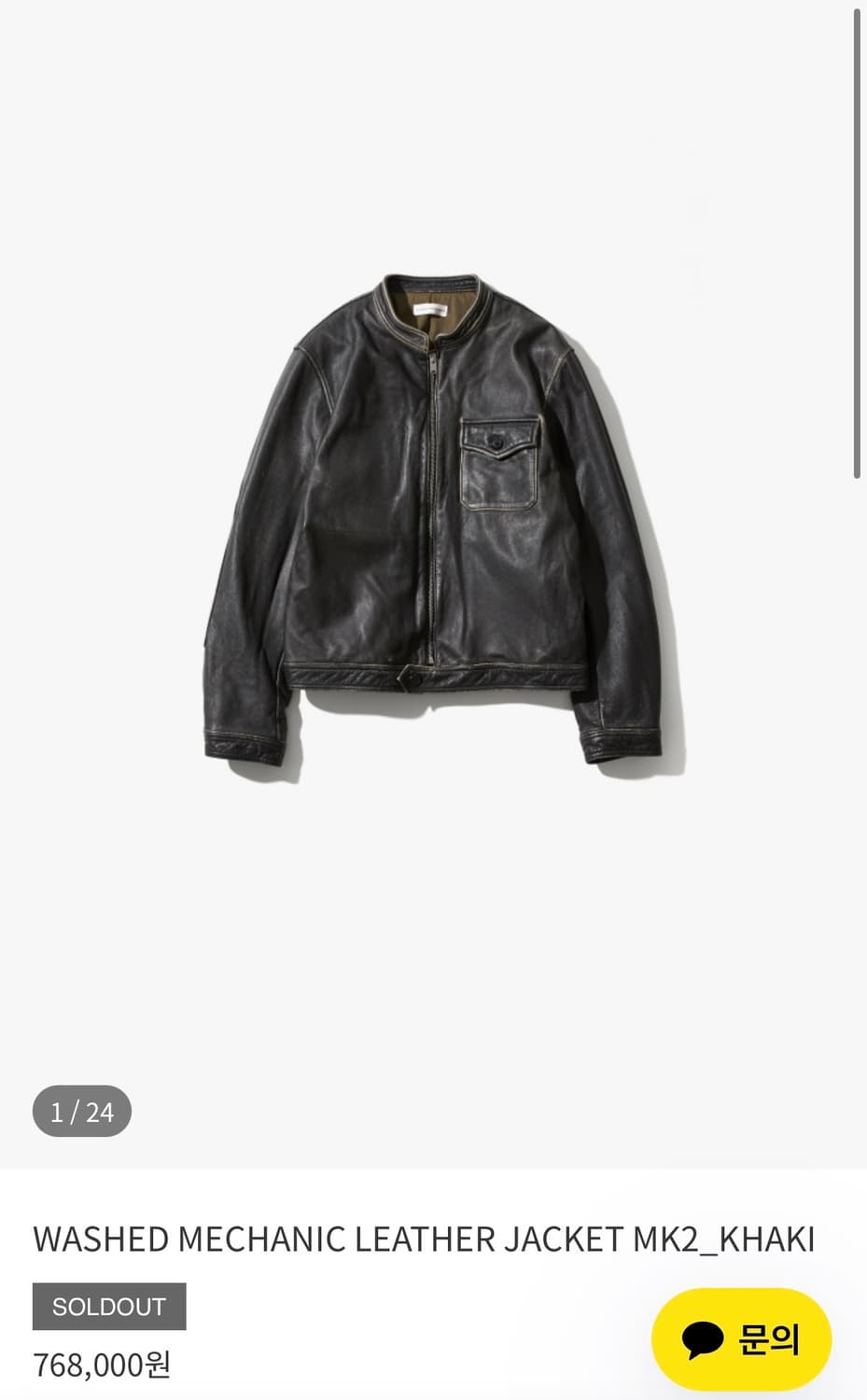Click the slide counter showing 1 / 24

point(80,1111)
